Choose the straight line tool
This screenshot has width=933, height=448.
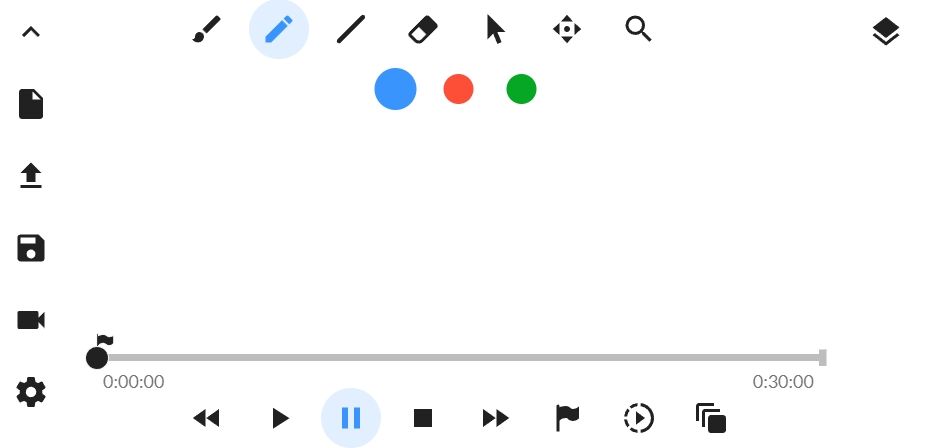click(351, 30)
